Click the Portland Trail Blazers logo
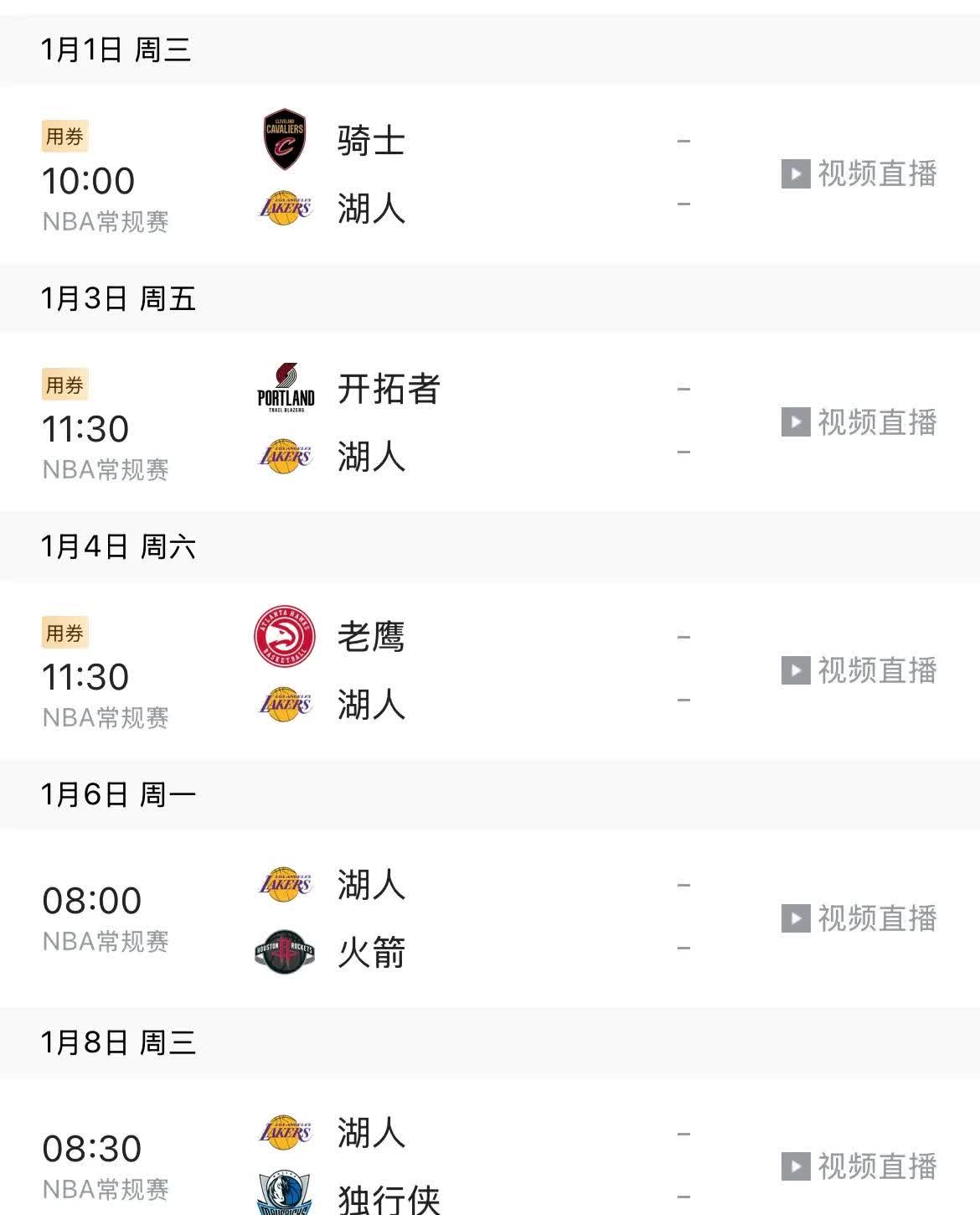980x1215 pixels. pyautogui.click(x=285, y=388)
